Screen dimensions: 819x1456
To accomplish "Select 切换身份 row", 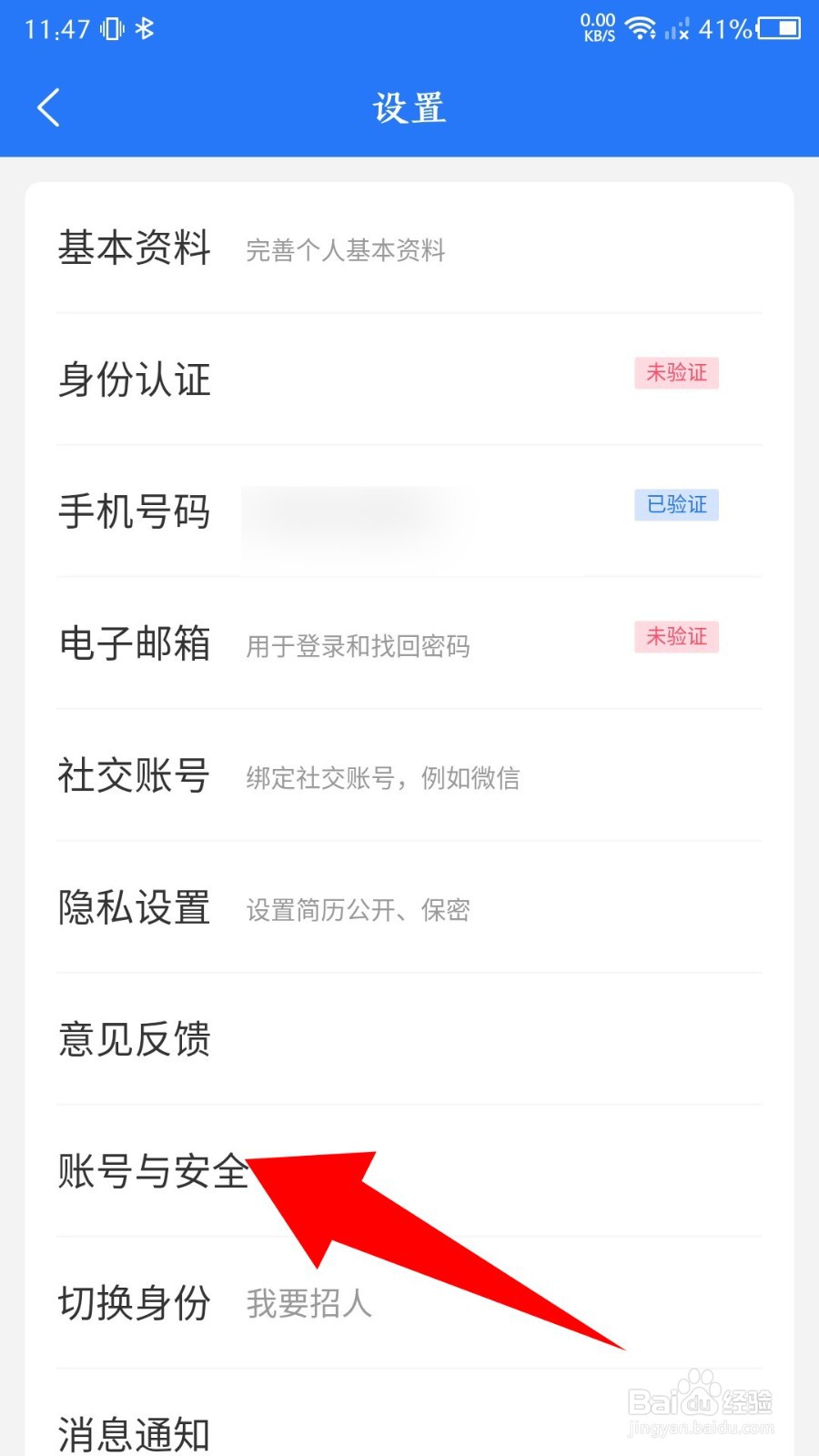I will click(409, 1303).
